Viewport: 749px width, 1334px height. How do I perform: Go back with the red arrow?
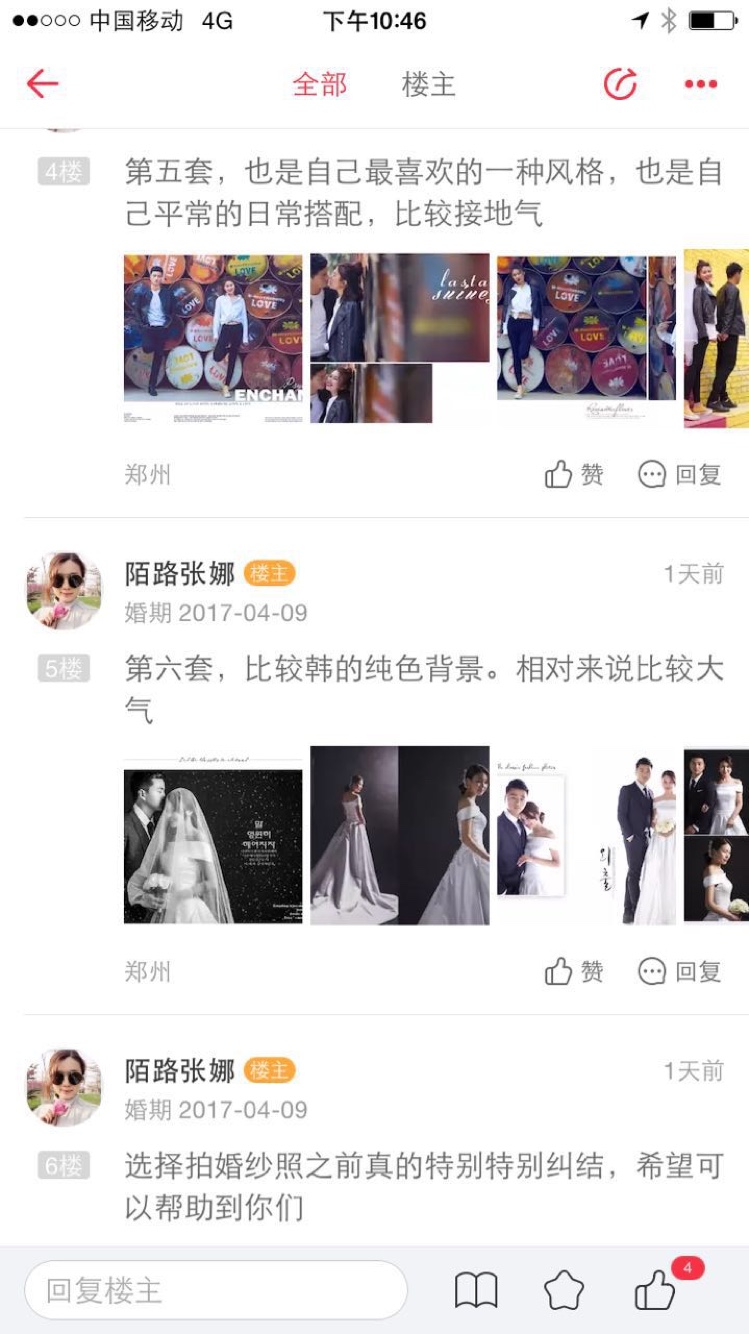coord(42,84)
